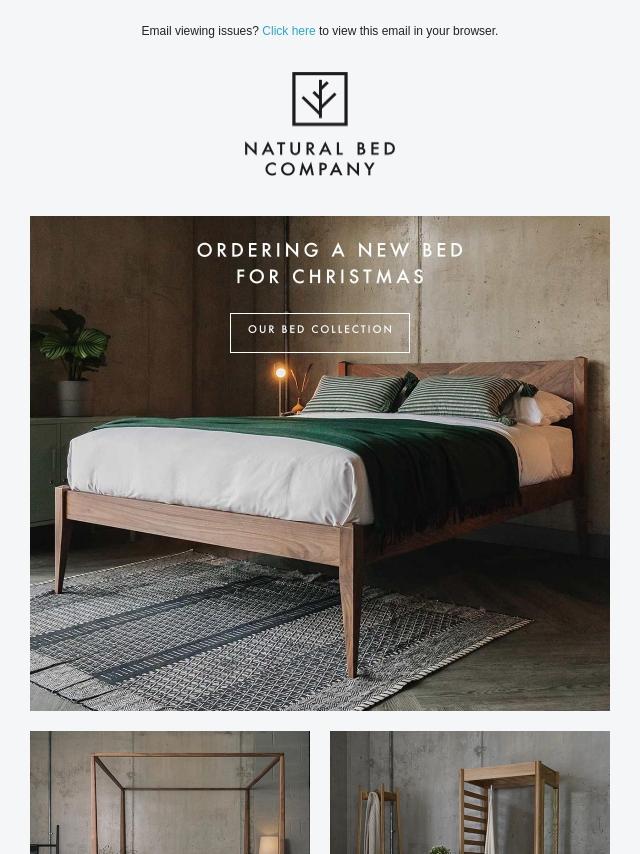Open the four-poster bed image tile
This screenshot has width=640, height=854.
click(x=170, y=792)
